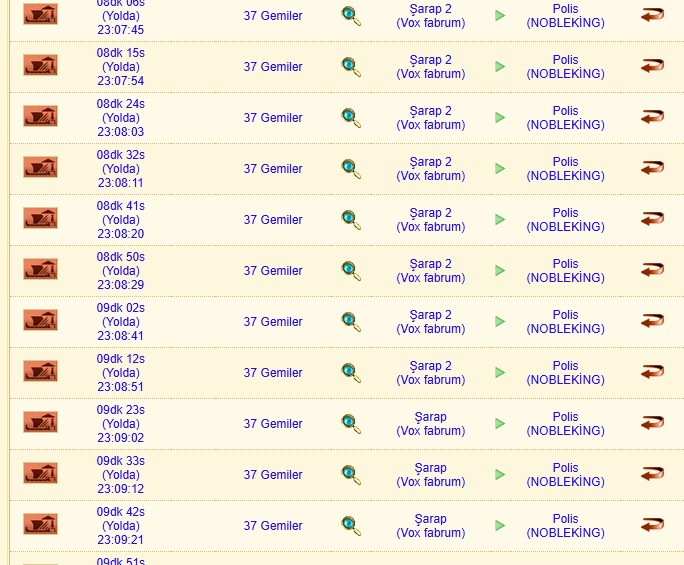Open Şarap town link in 23:09:12 row
The height and width of the screenshot is (565, 684).
[x=431, y=468]
